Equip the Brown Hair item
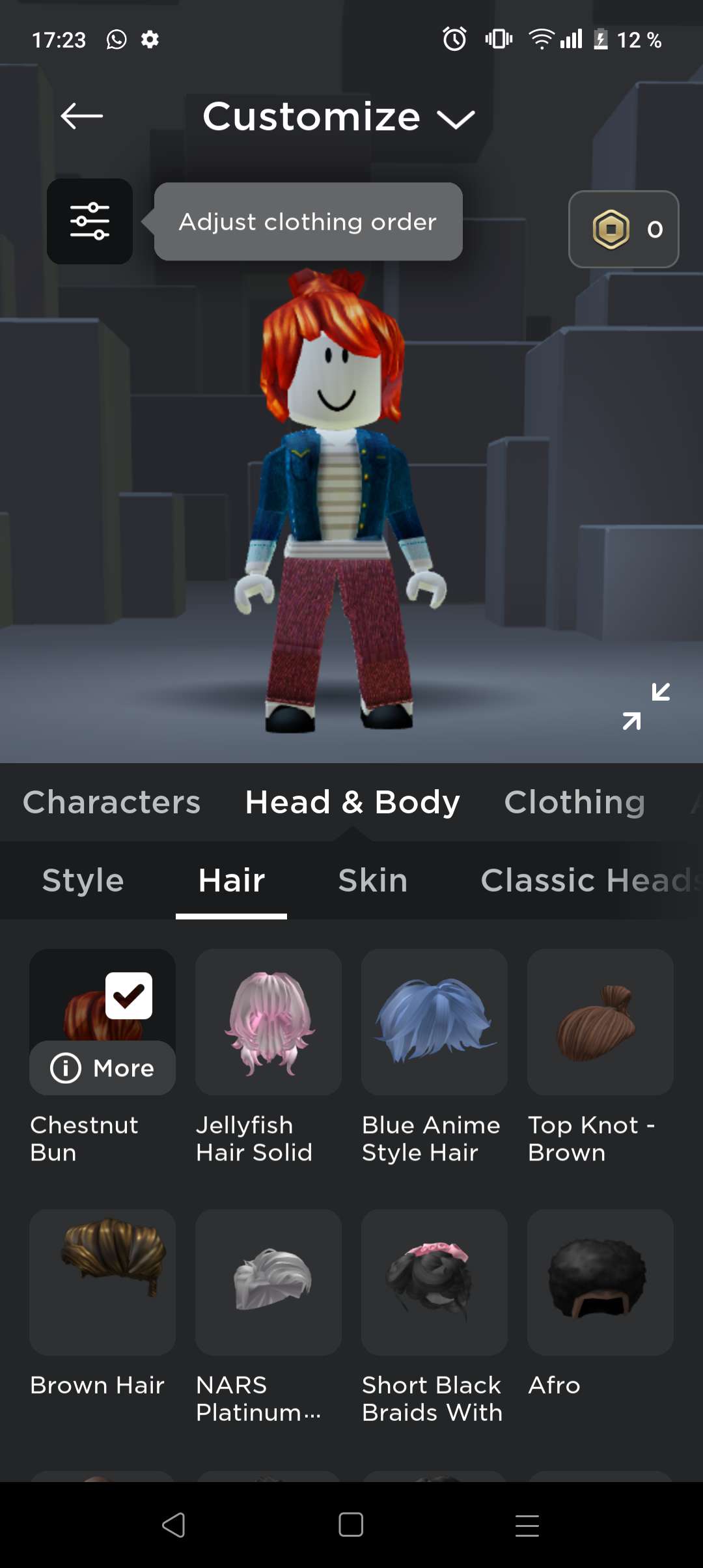 click(102, 1282)
